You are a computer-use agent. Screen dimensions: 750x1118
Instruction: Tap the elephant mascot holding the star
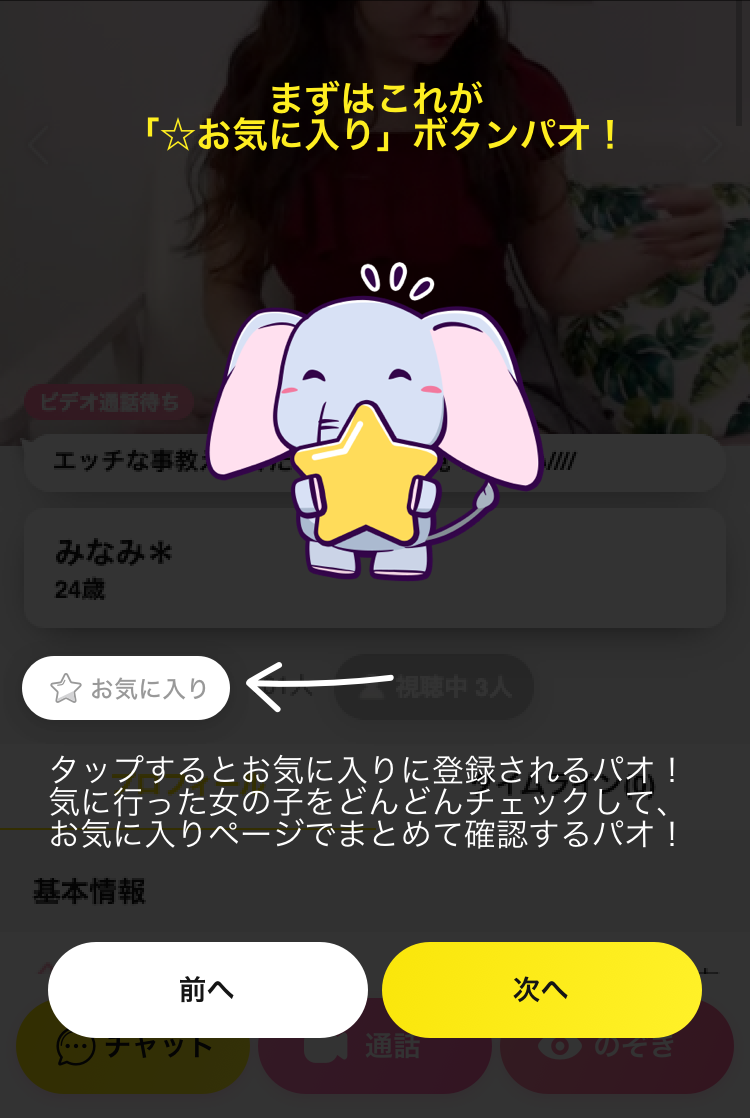tap(375, 430)
